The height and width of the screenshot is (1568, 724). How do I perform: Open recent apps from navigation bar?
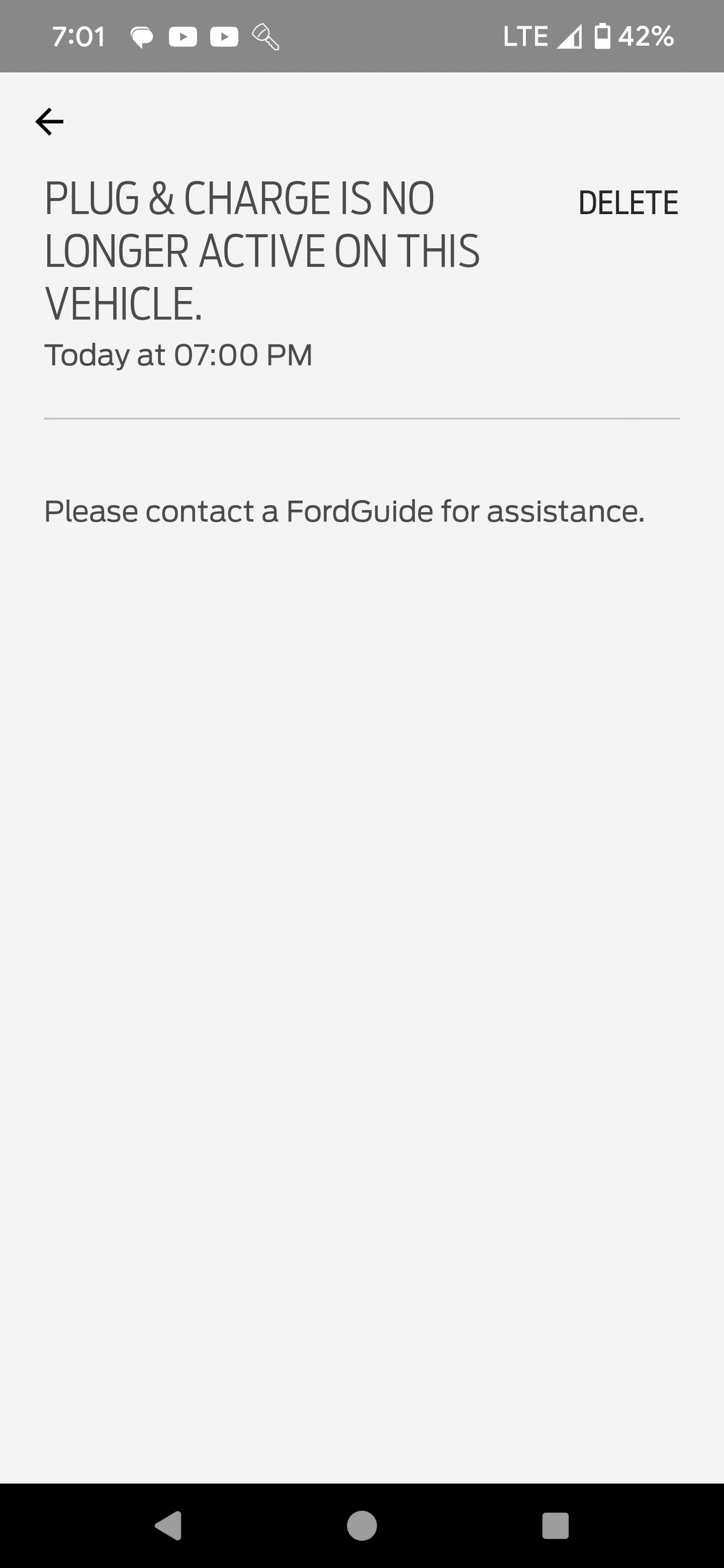click(555, 1526)
